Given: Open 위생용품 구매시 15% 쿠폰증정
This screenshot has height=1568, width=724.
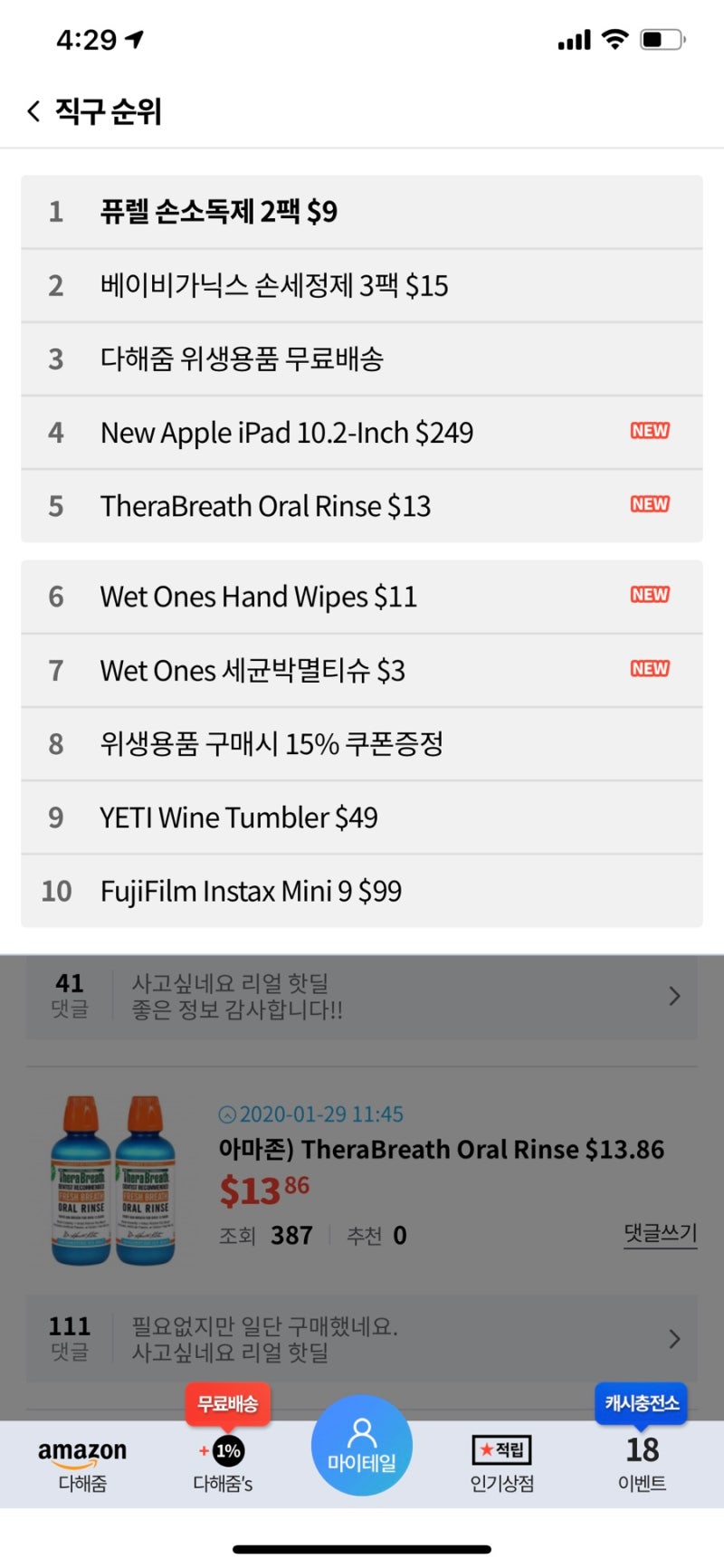Looking at the screenshot, I should pyautogui.click(x=362, y=744).
